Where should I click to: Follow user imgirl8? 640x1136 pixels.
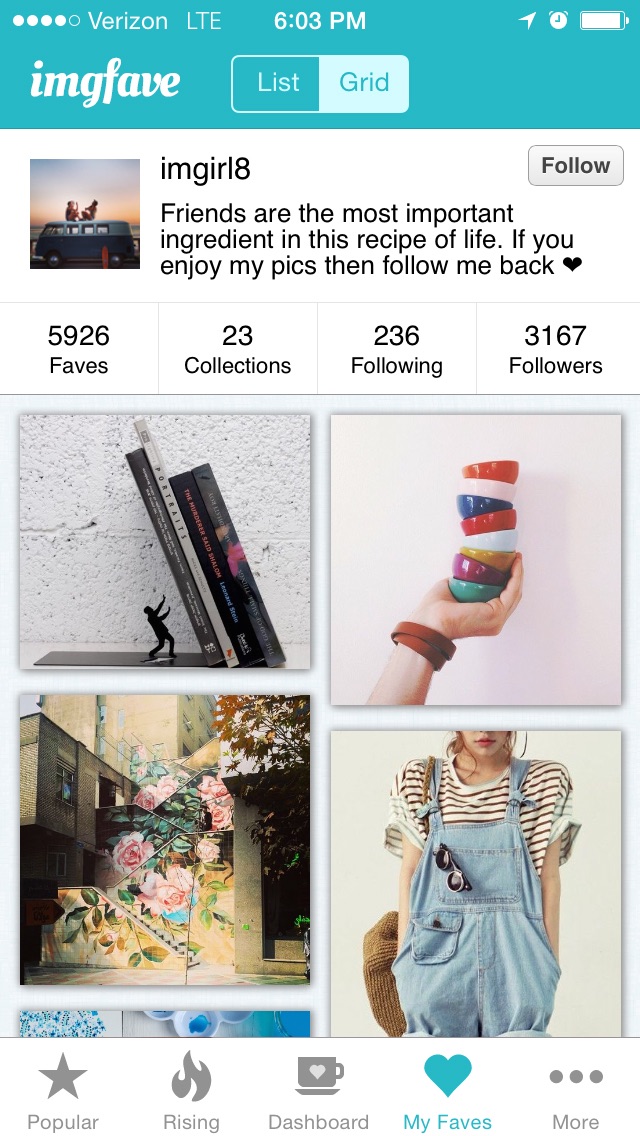point(575,165)
